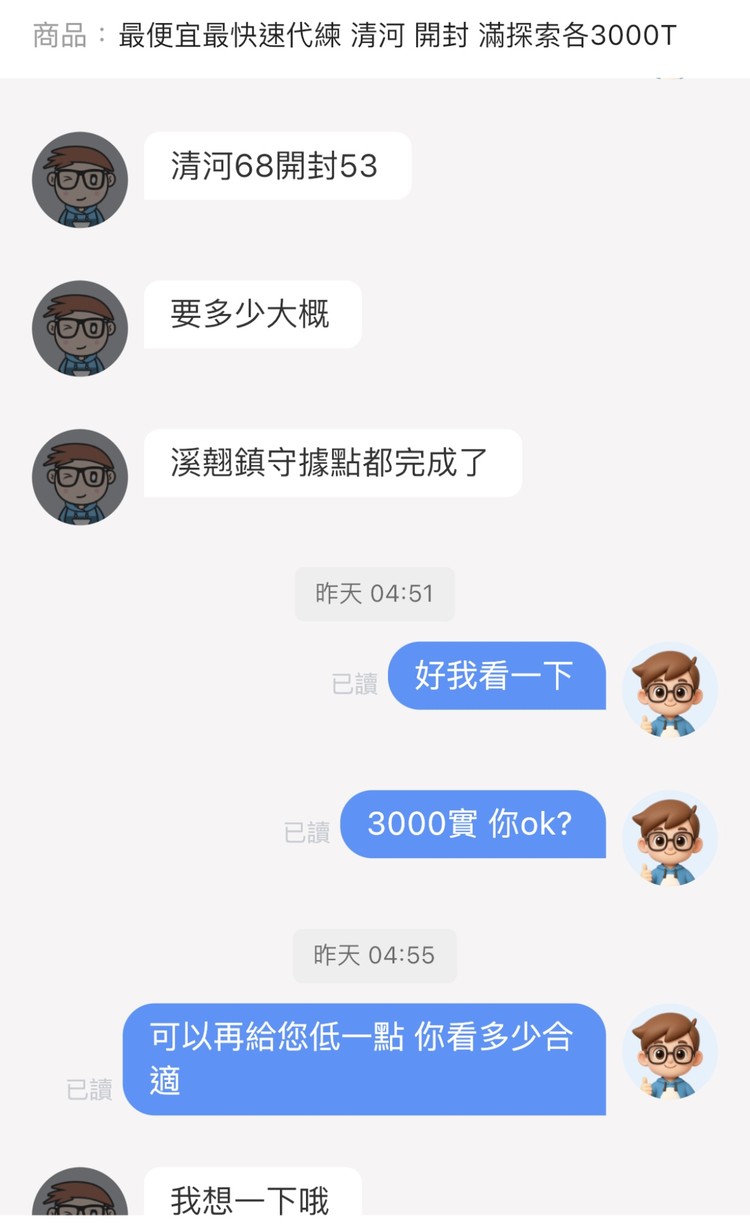View the seller's profile avatar beside 清河68開封53

point(80,179)
